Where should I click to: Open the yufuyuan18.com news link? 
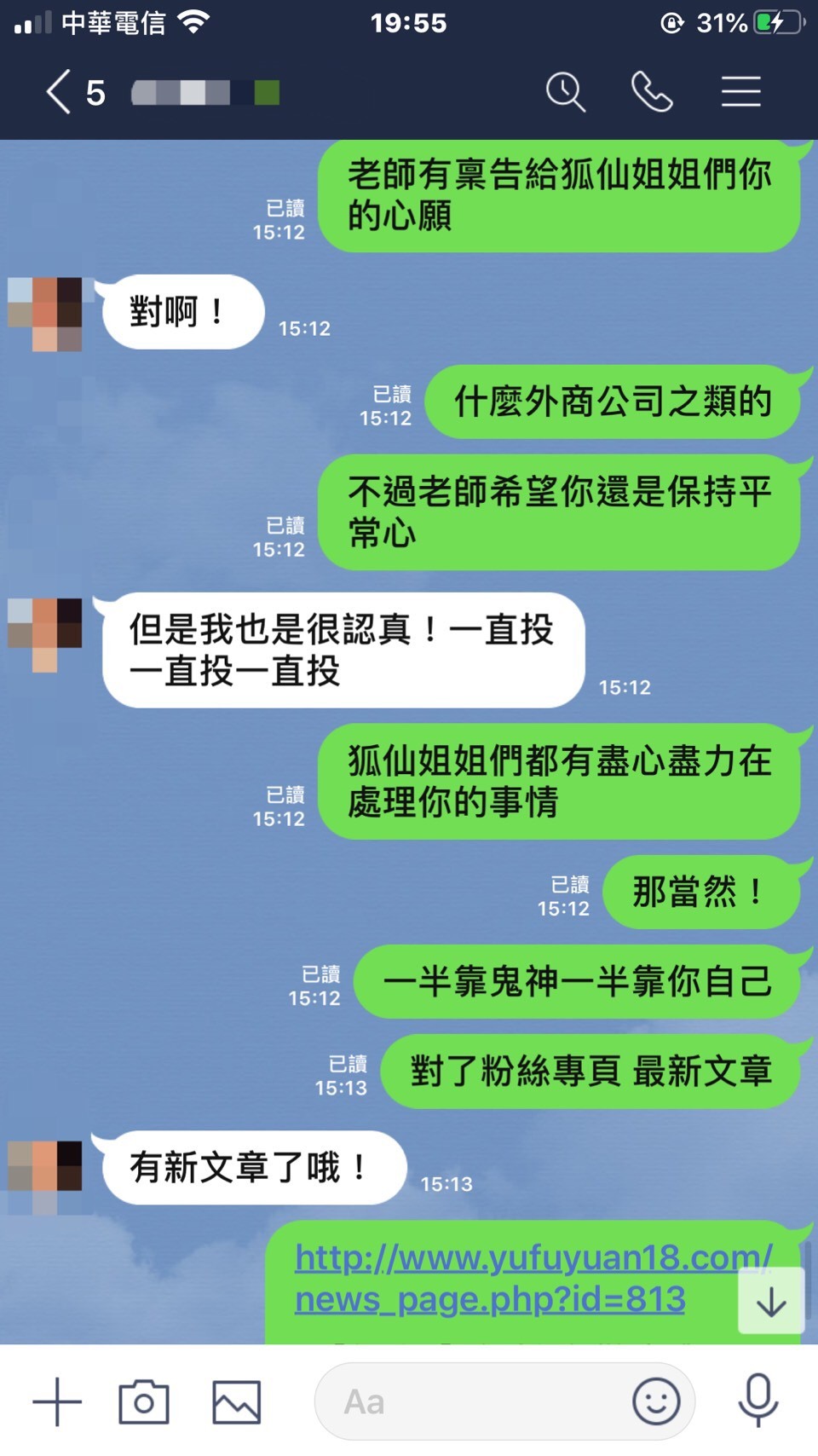[x=532, y=1278]
